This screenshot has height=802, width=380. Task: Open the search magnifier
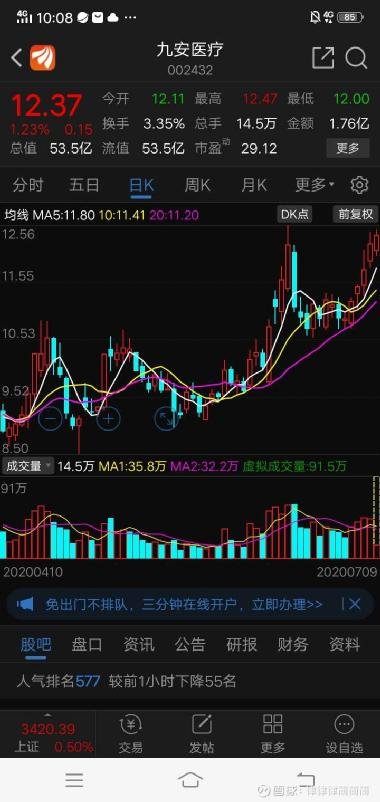point(356,58)
